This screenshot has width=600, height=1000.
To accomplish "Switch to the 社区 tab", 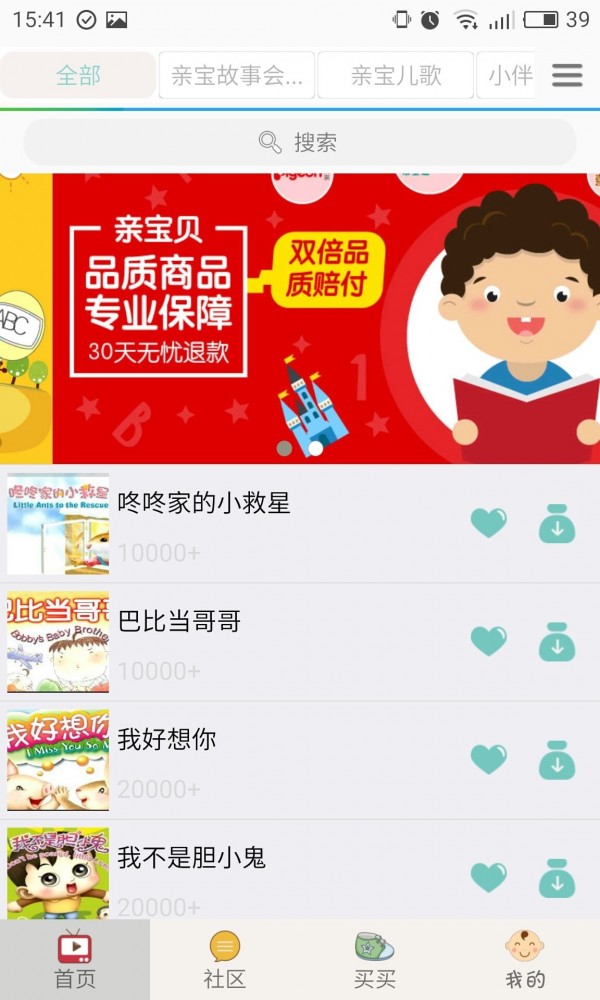I will click(x=225, y=960).
